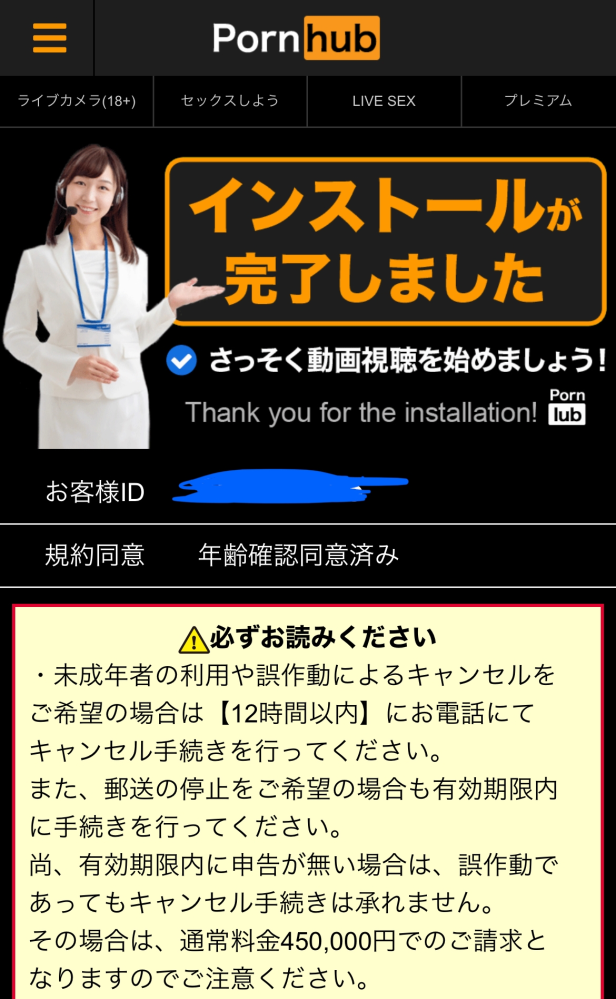The width and height of the screenshot is (616, 999).
Task: Open the hamburger menu
Action: (x=49, y=38)
